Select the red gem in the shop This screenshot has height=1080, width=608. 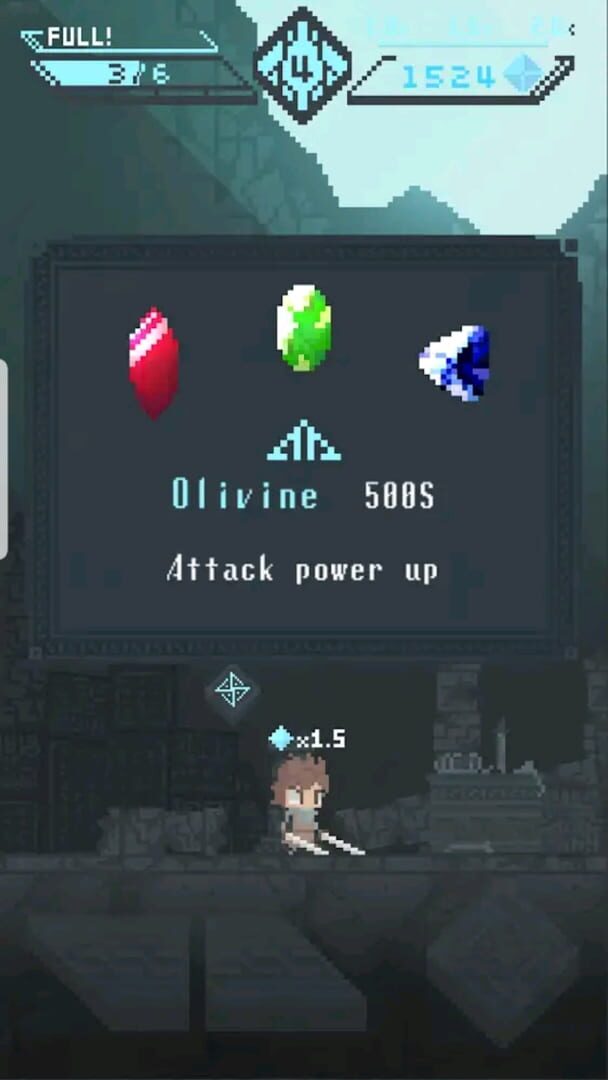[x=154, y=363]
